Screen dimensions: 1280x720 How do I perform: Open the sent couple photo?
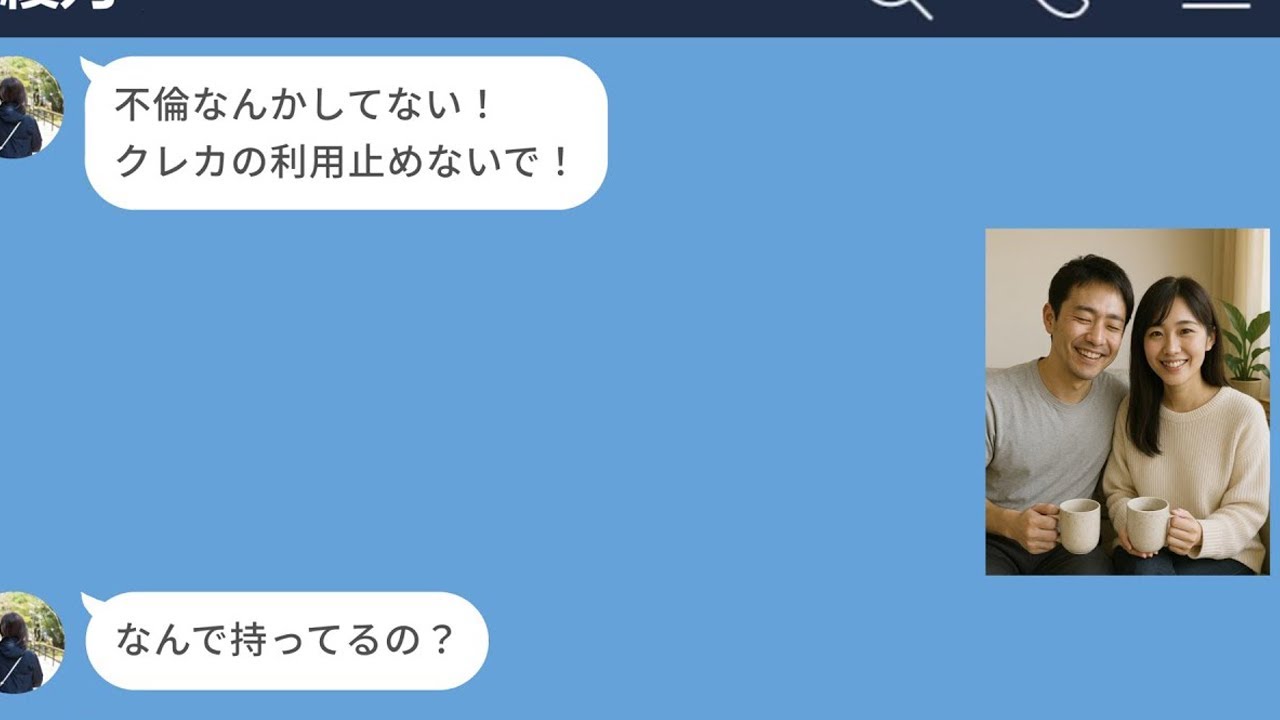(1127, 401)
